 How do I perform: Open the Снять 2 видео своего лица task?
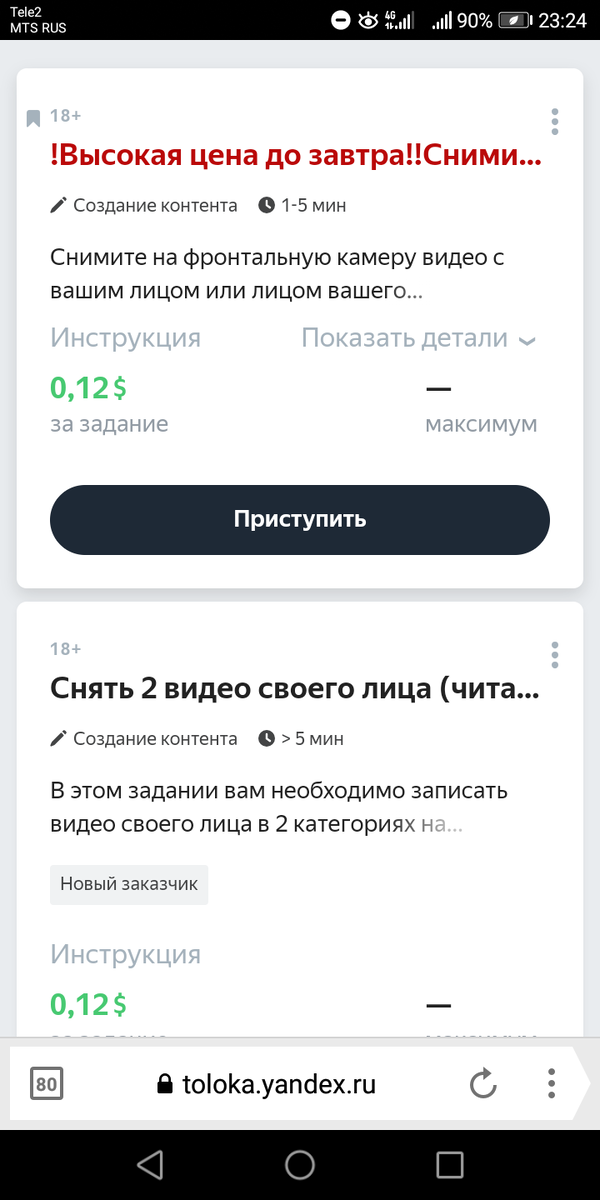point(295,690)
